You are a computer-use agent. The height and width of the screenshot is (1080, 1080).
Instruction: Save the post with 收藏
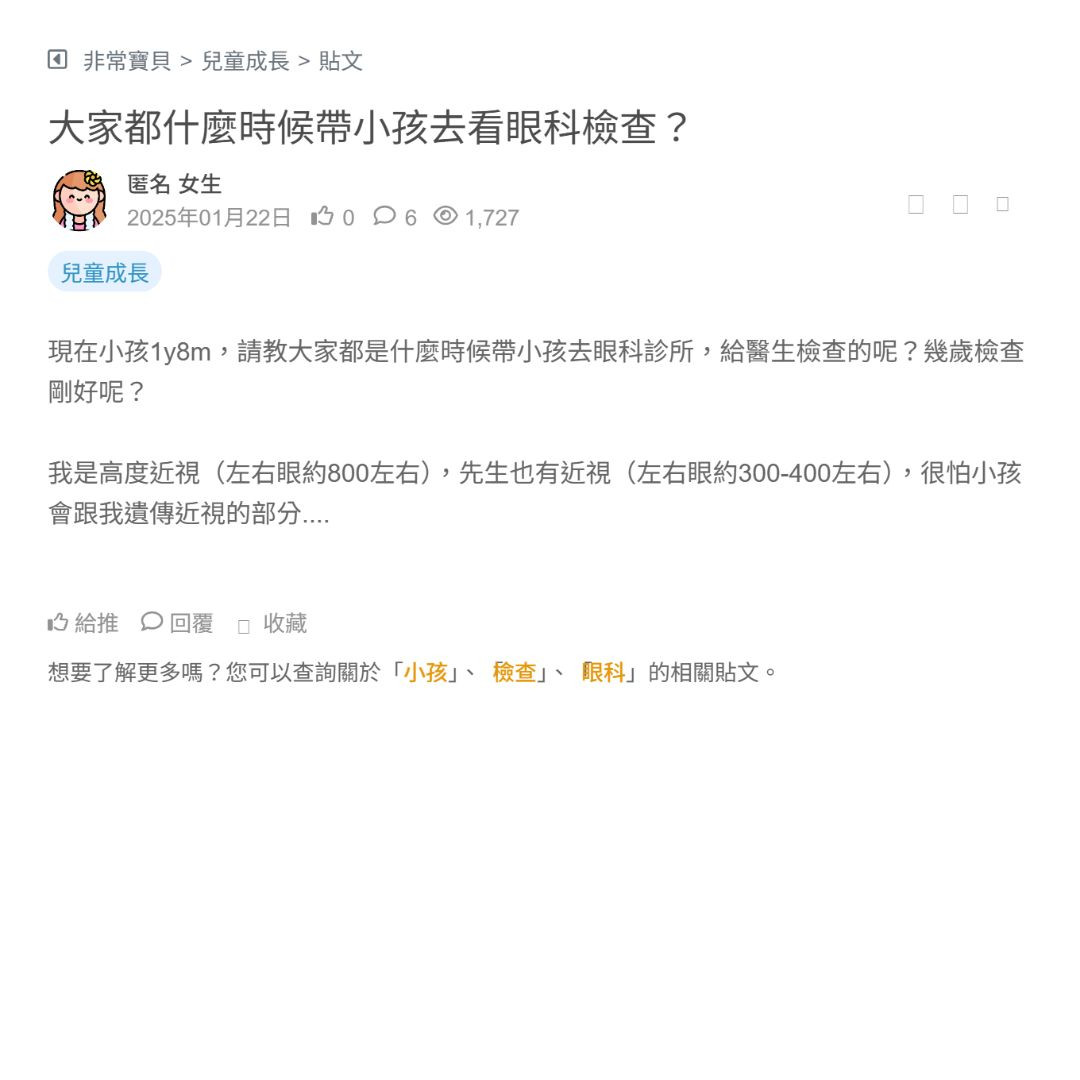pyautogui.click(x=273, y=624)
